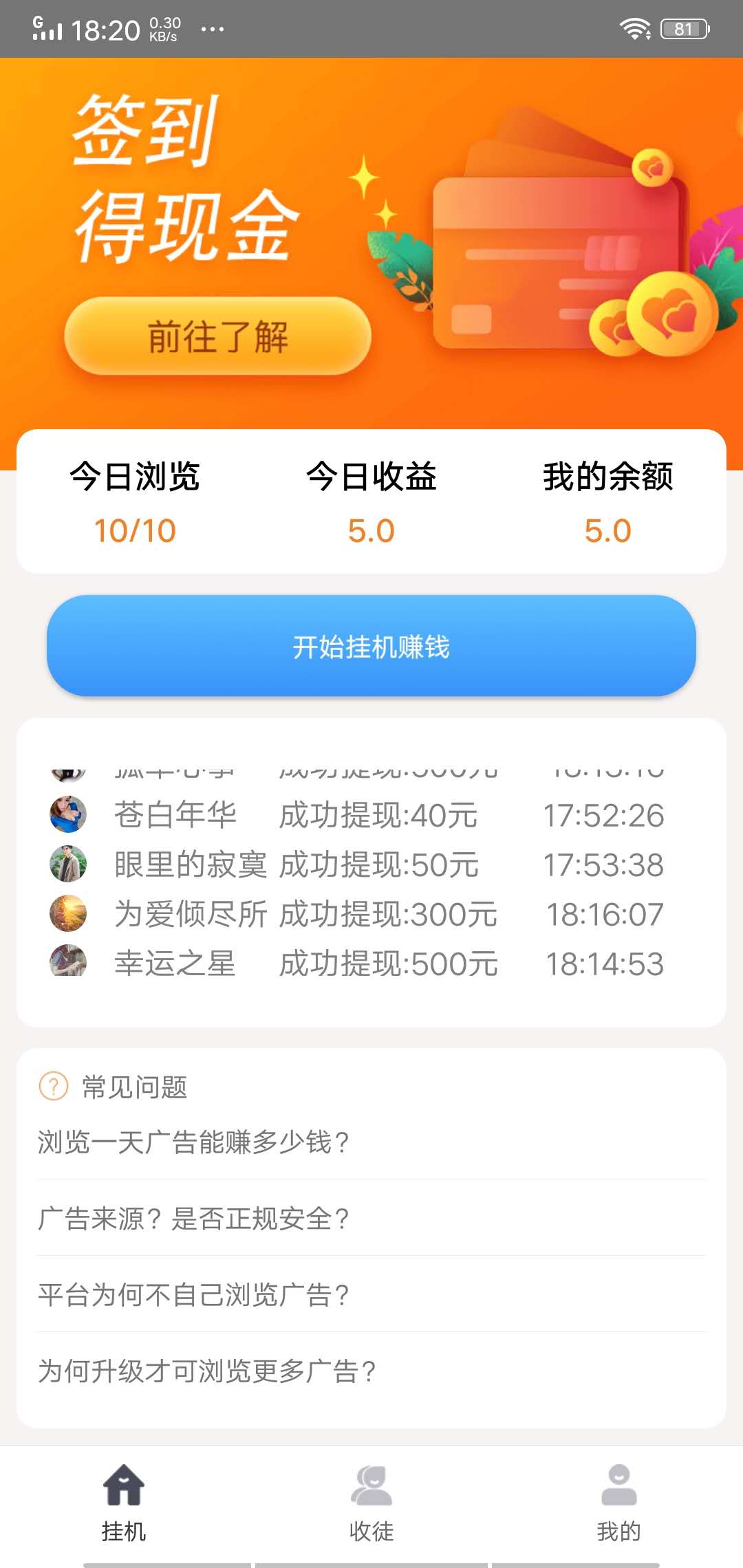Tap the battery indicator in the status bar

(685, 28)
